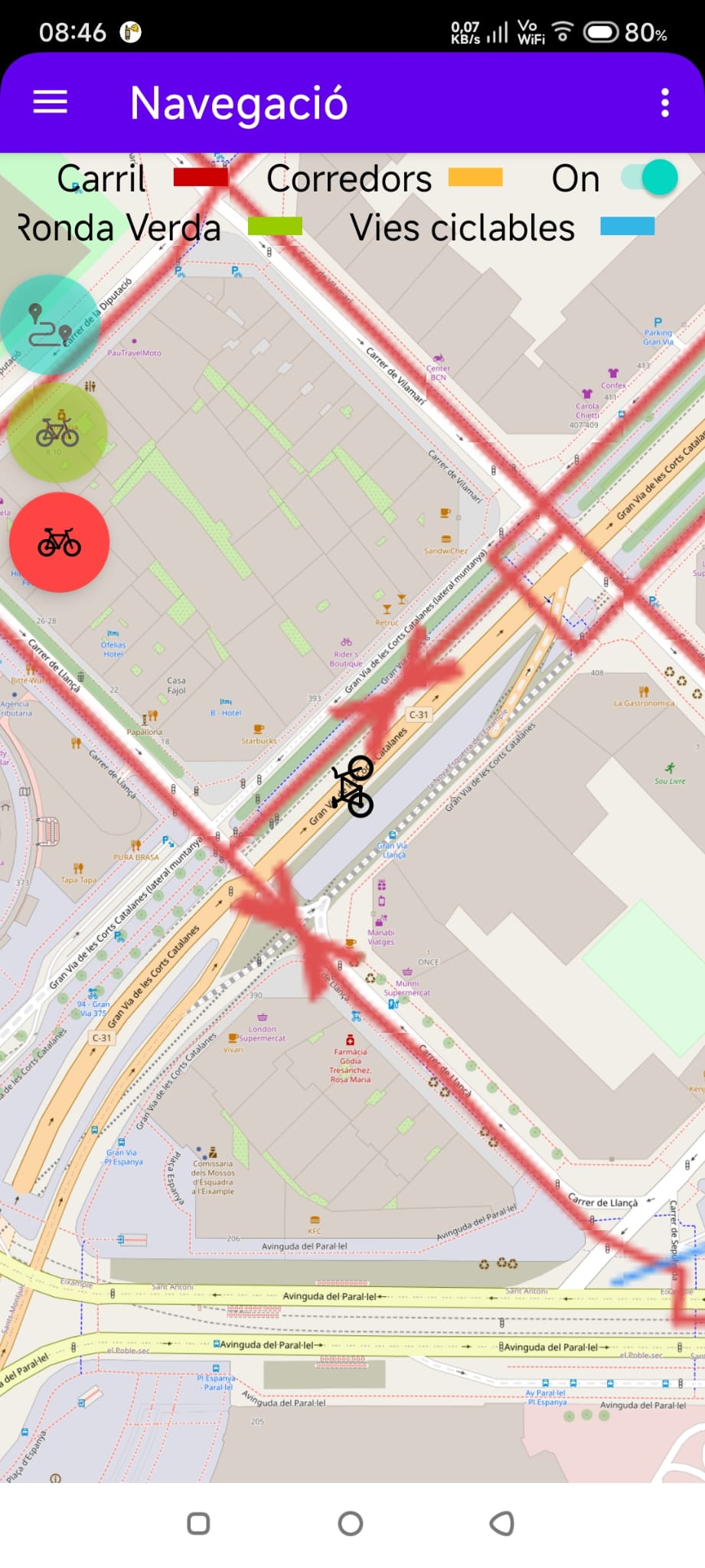
Task: Toggle the On layer switch
Action: coord(651,178)
